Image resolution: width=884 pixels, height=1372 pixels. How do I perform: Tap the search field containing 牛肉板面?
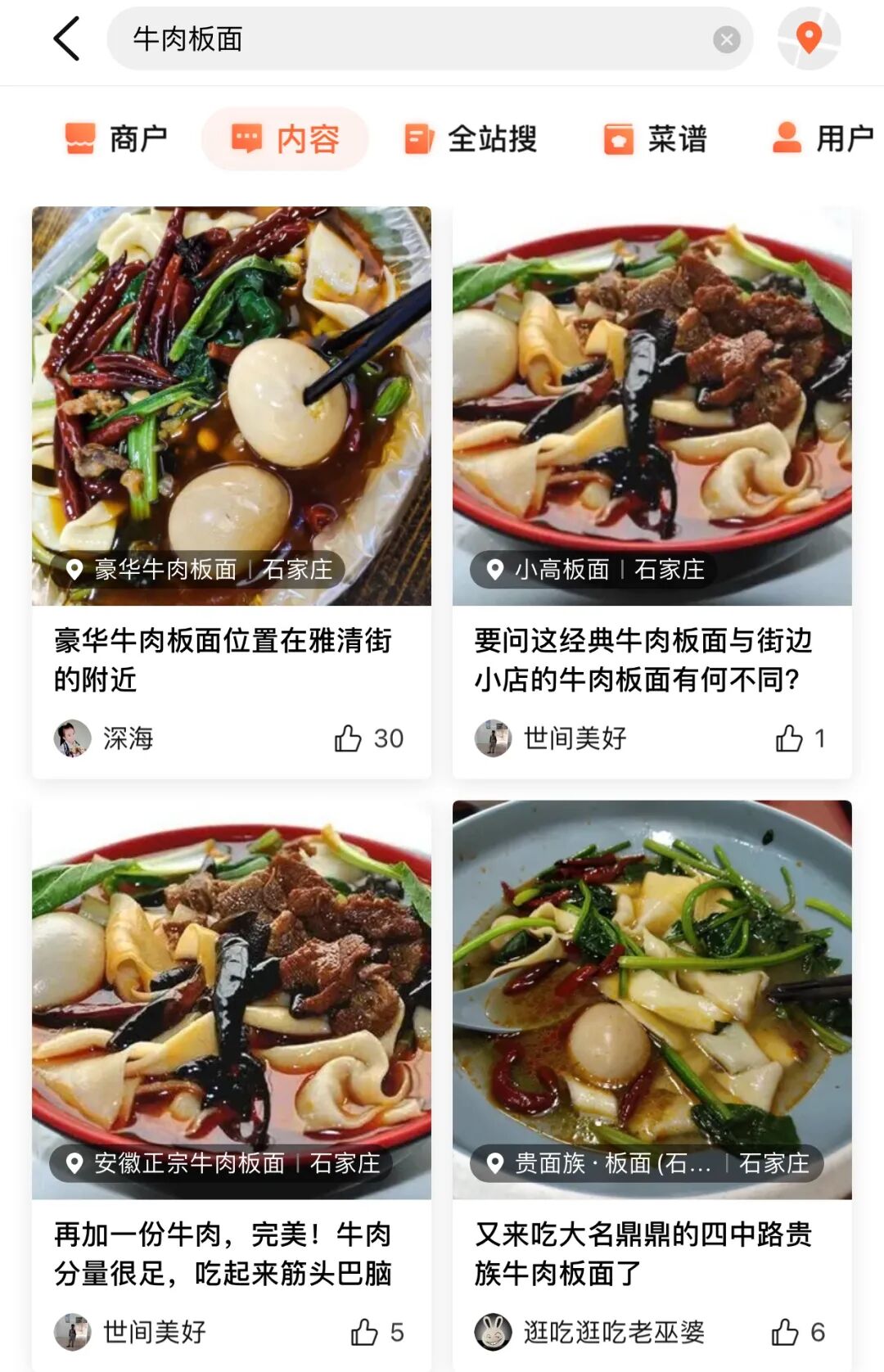click(x=409, y=38)
